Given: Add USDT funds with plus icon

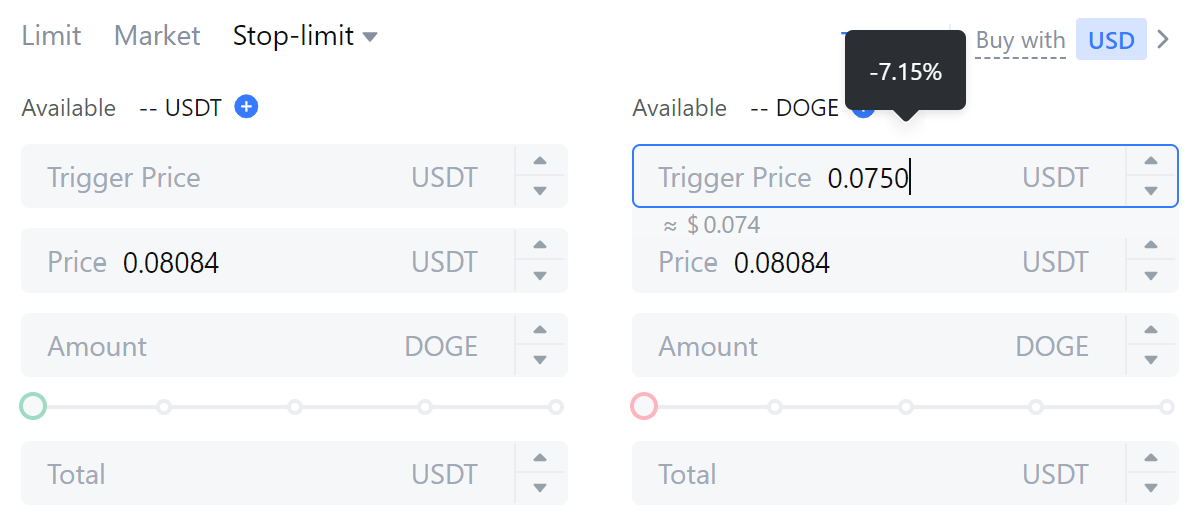Looking at the screenshot, I should (246, 106).
